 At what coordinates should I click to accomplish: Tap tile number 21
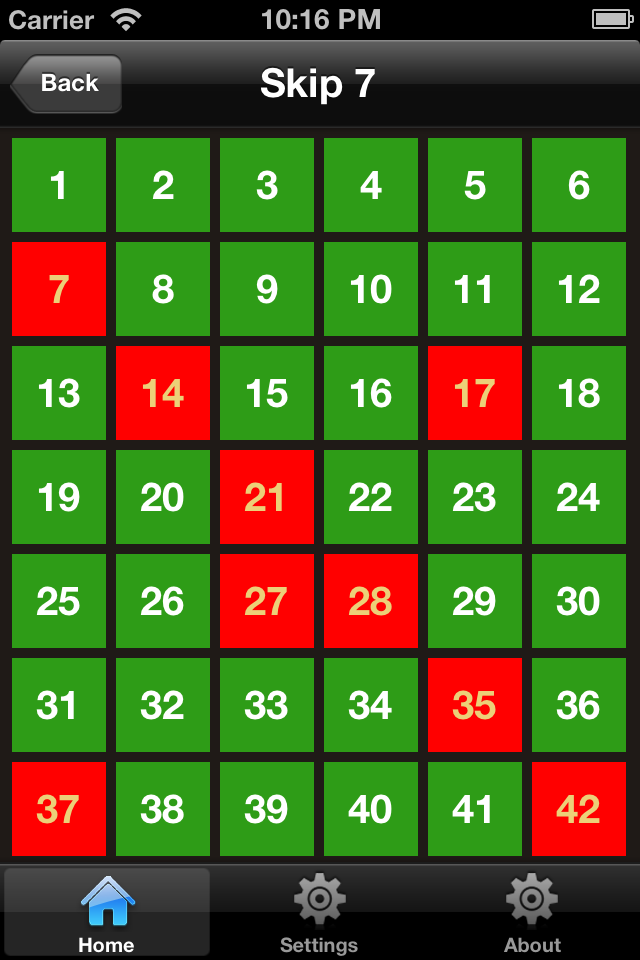pos(267,497)
